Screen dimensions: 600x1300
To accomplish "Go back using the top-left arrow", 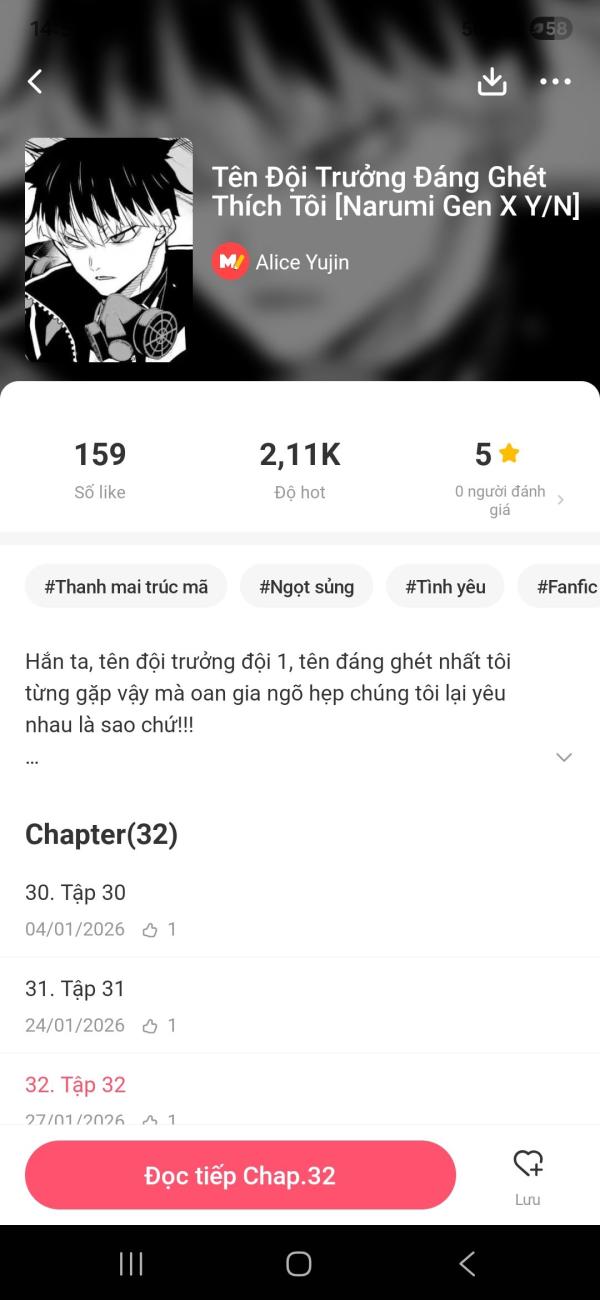I will click(x=35, y=82).
